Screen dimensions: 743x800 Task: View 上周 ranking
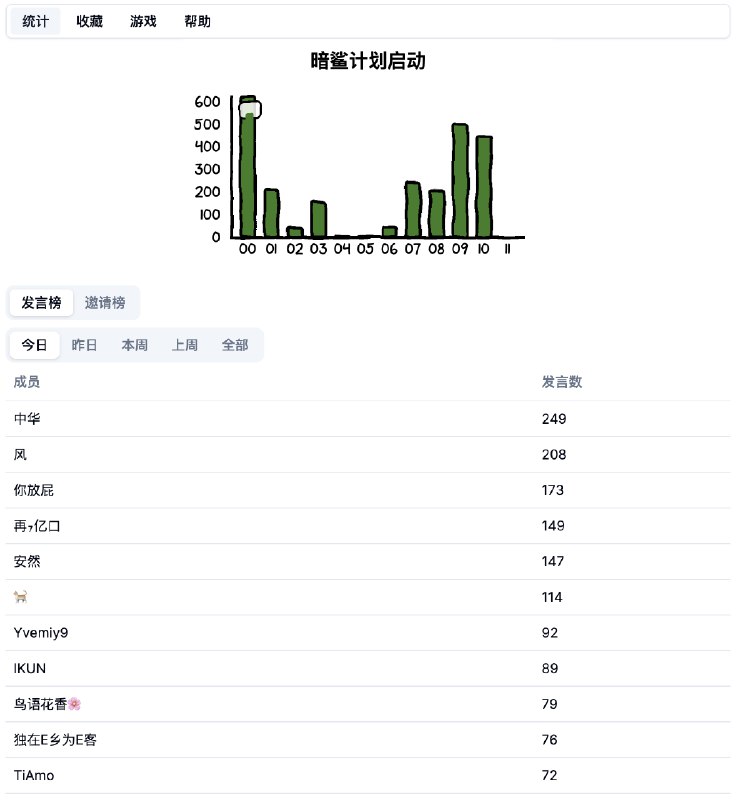point(185,345)
